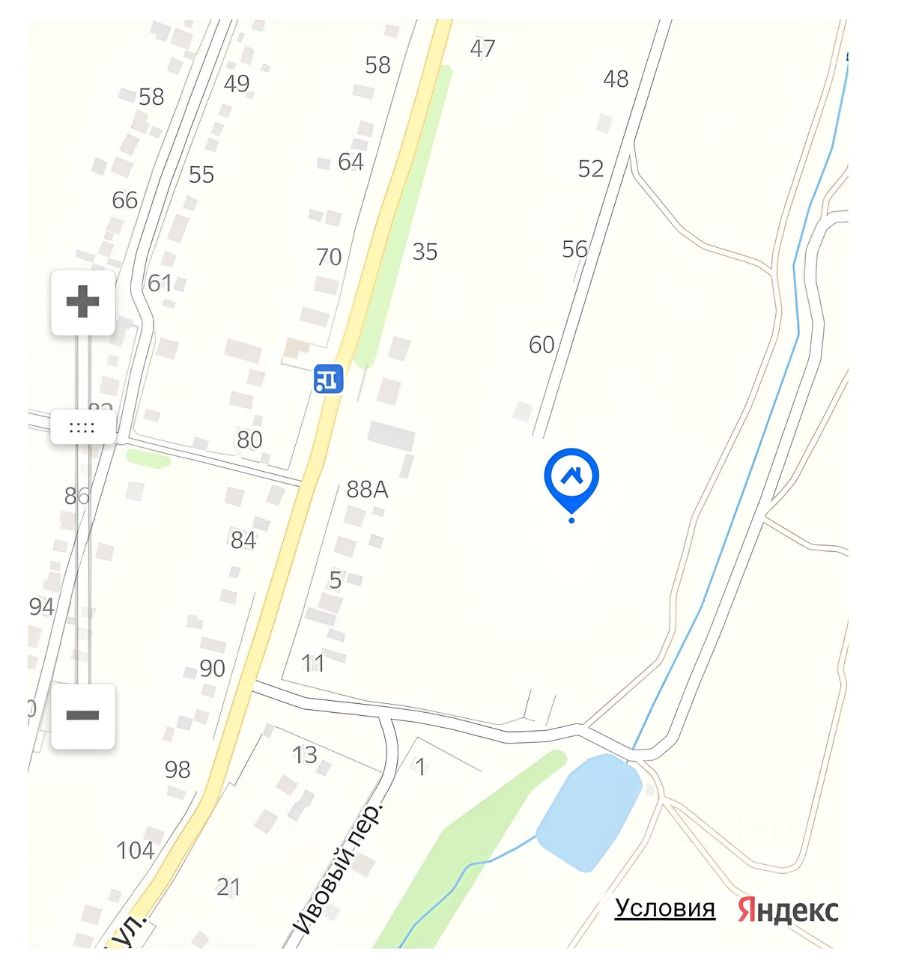The image size is (913, 960).
Task: Open the Яндекс maps link
Action: click(x=788, y=909)
